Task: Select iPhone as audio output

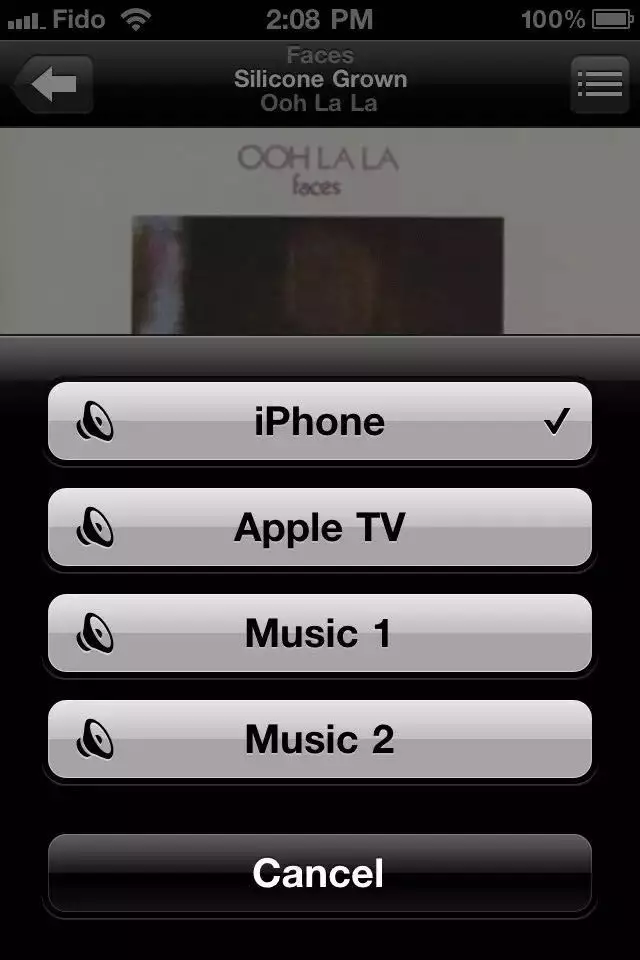Action: [x=320, y=421]
